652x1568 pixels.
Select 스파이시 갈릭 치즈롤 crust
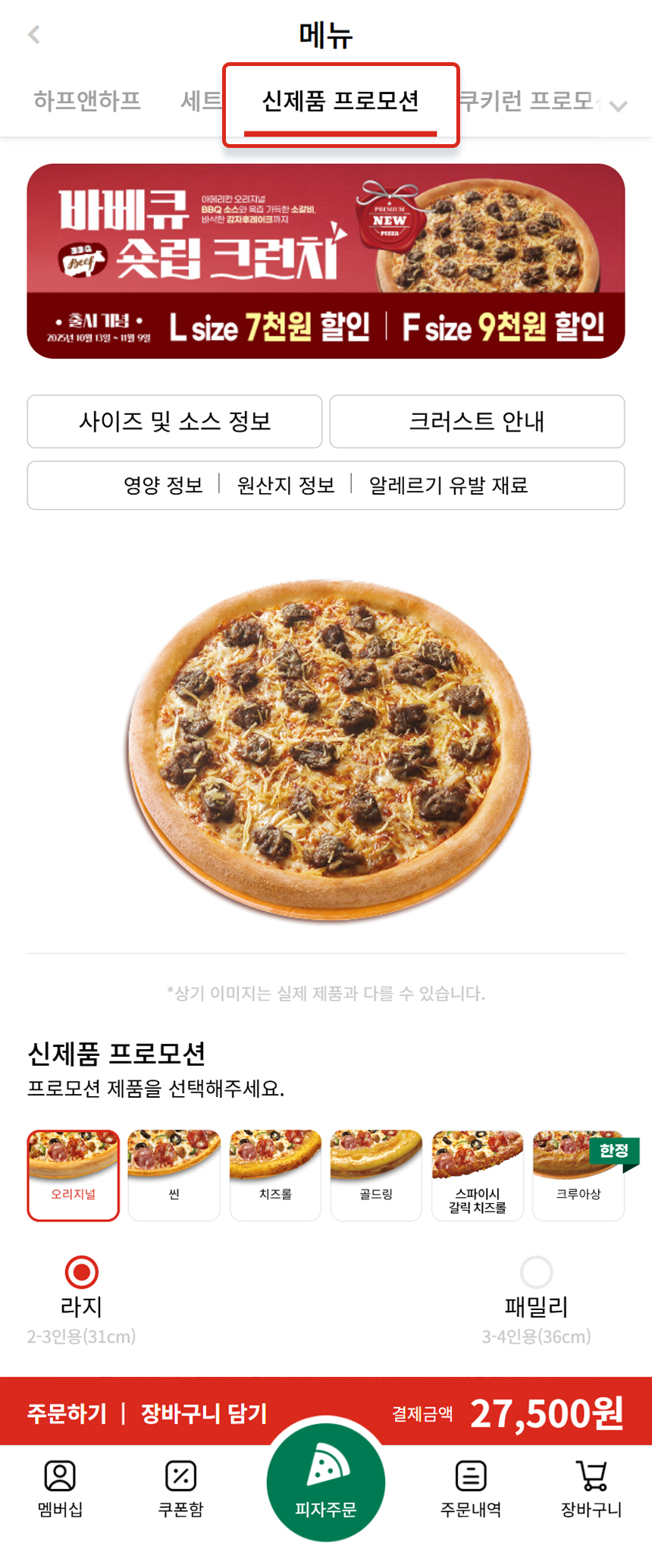tap(478, 1174)
